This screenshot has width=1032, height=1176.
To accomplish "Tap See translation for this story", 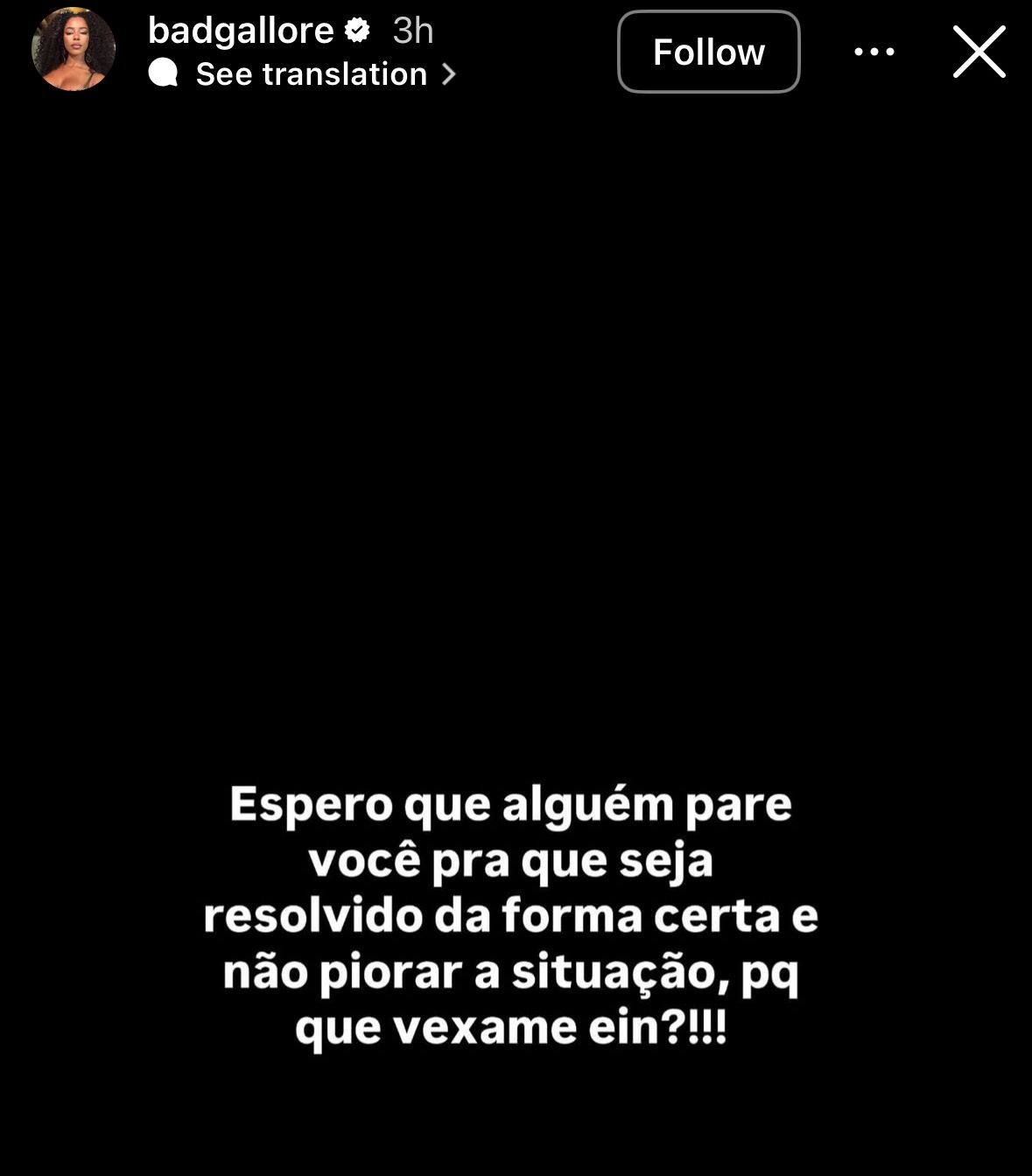I will pos(311,74).
